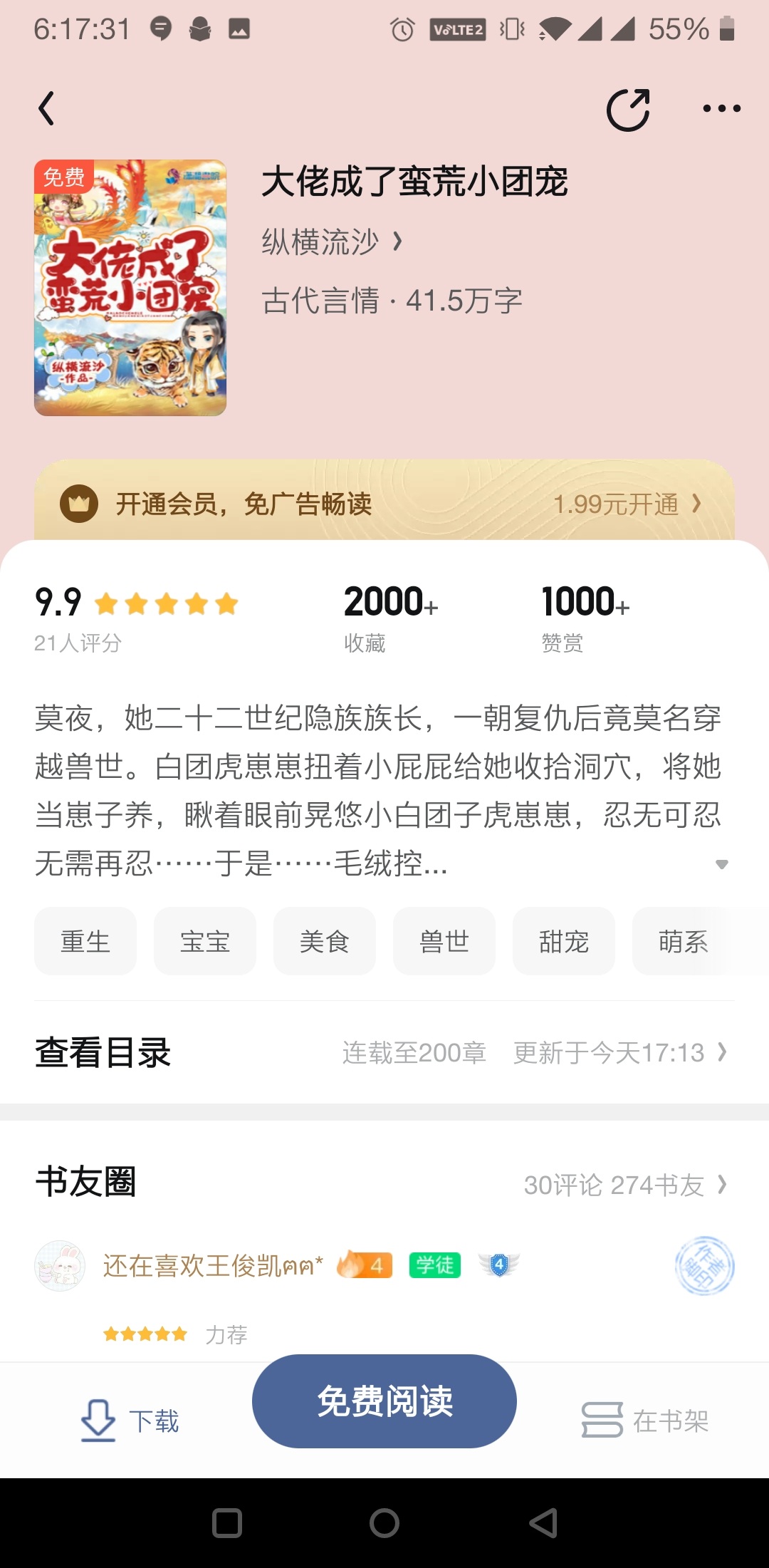
Task: Open the book cover image
Action: pos(130,288)
